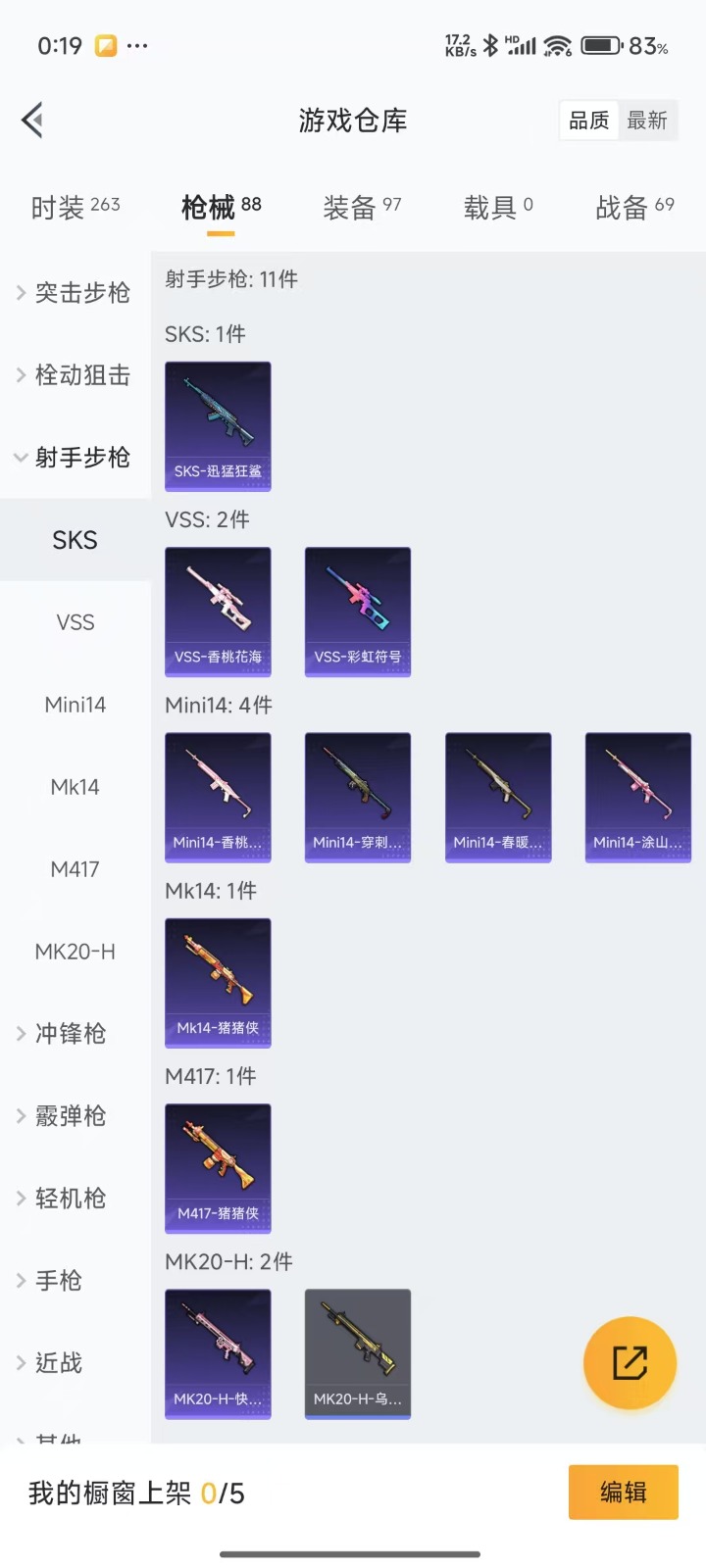Sort warehouse by 最新

647,121
